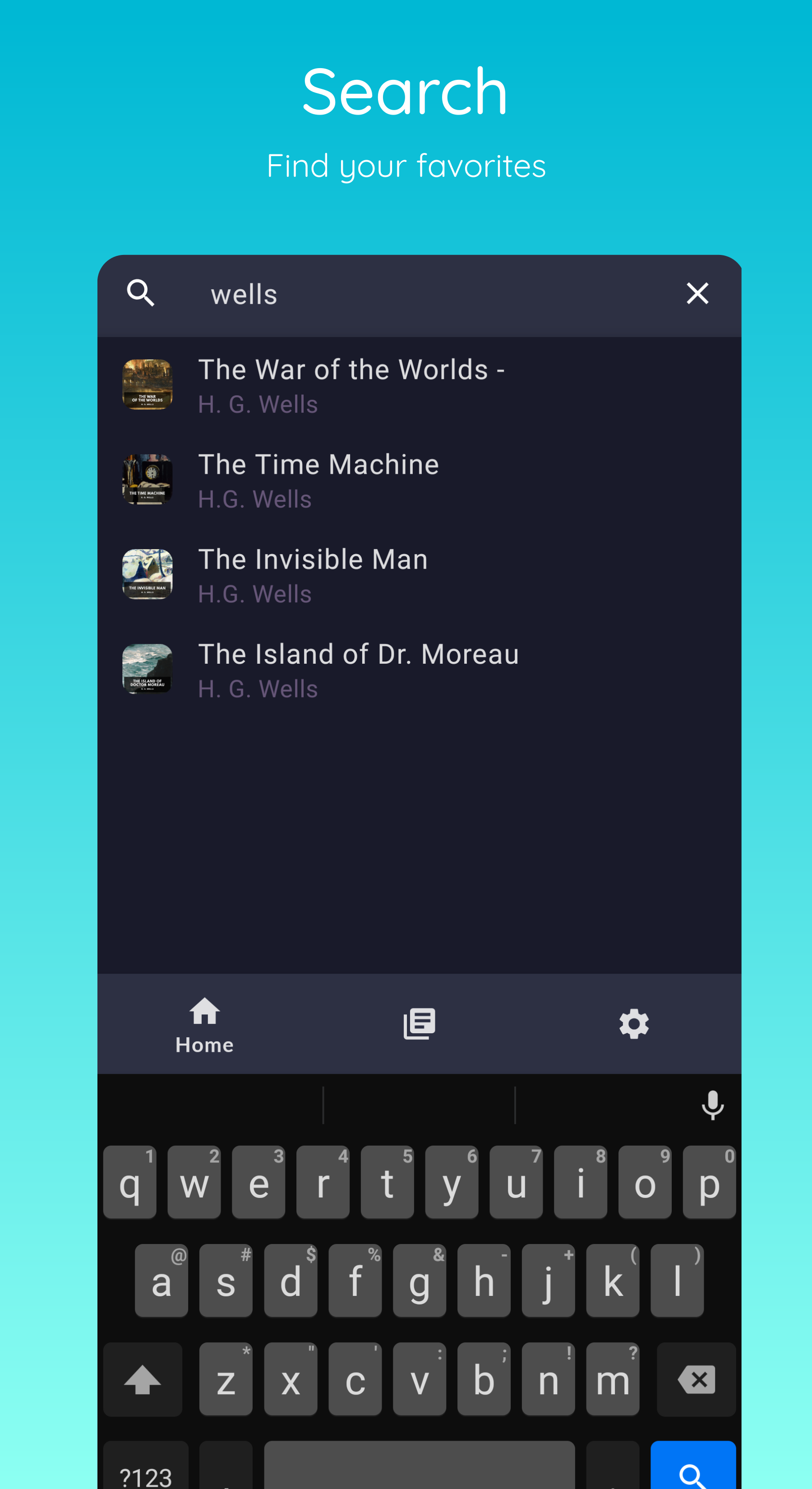
Task: Tap the backspace key
Action: (696, 1380)
